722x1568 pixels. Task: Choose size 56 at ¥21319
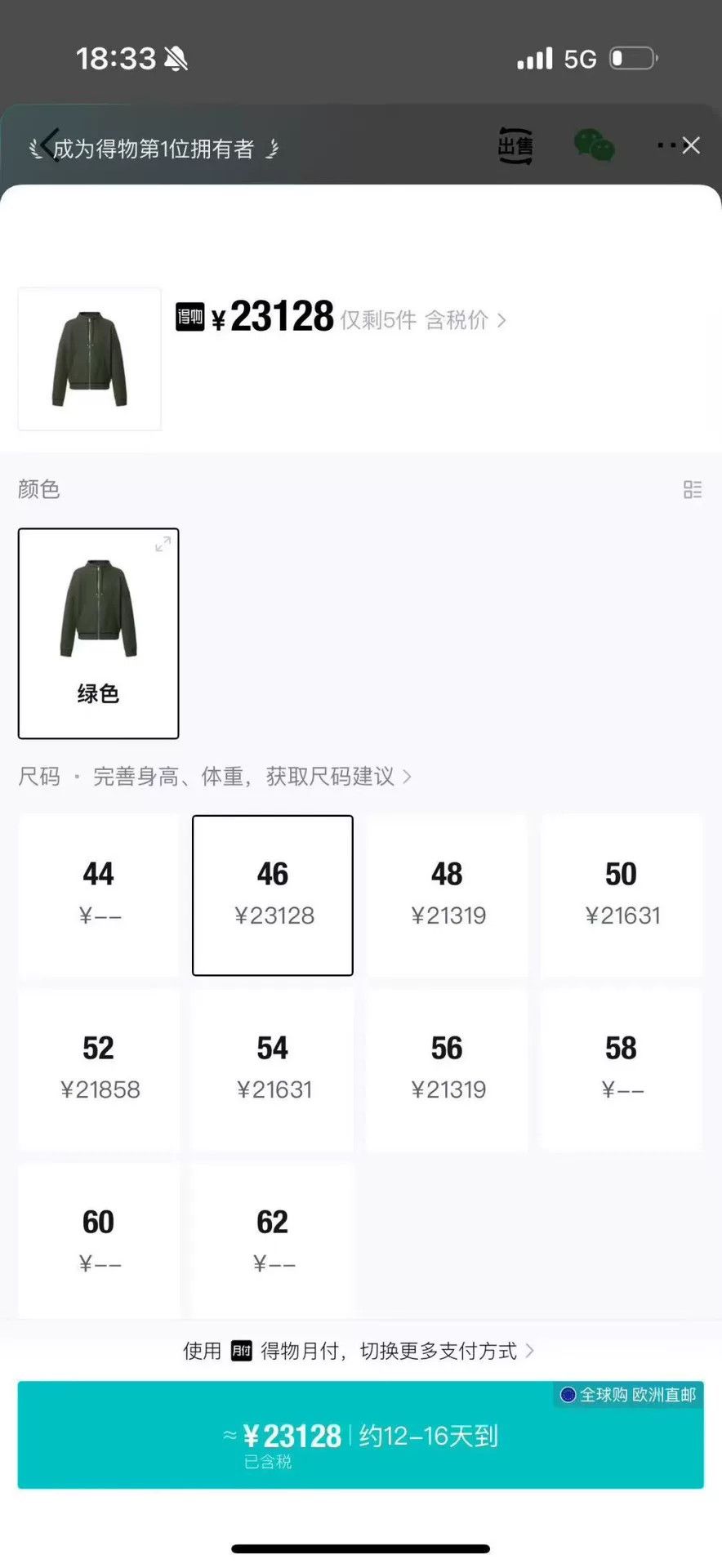[447, 1070]
